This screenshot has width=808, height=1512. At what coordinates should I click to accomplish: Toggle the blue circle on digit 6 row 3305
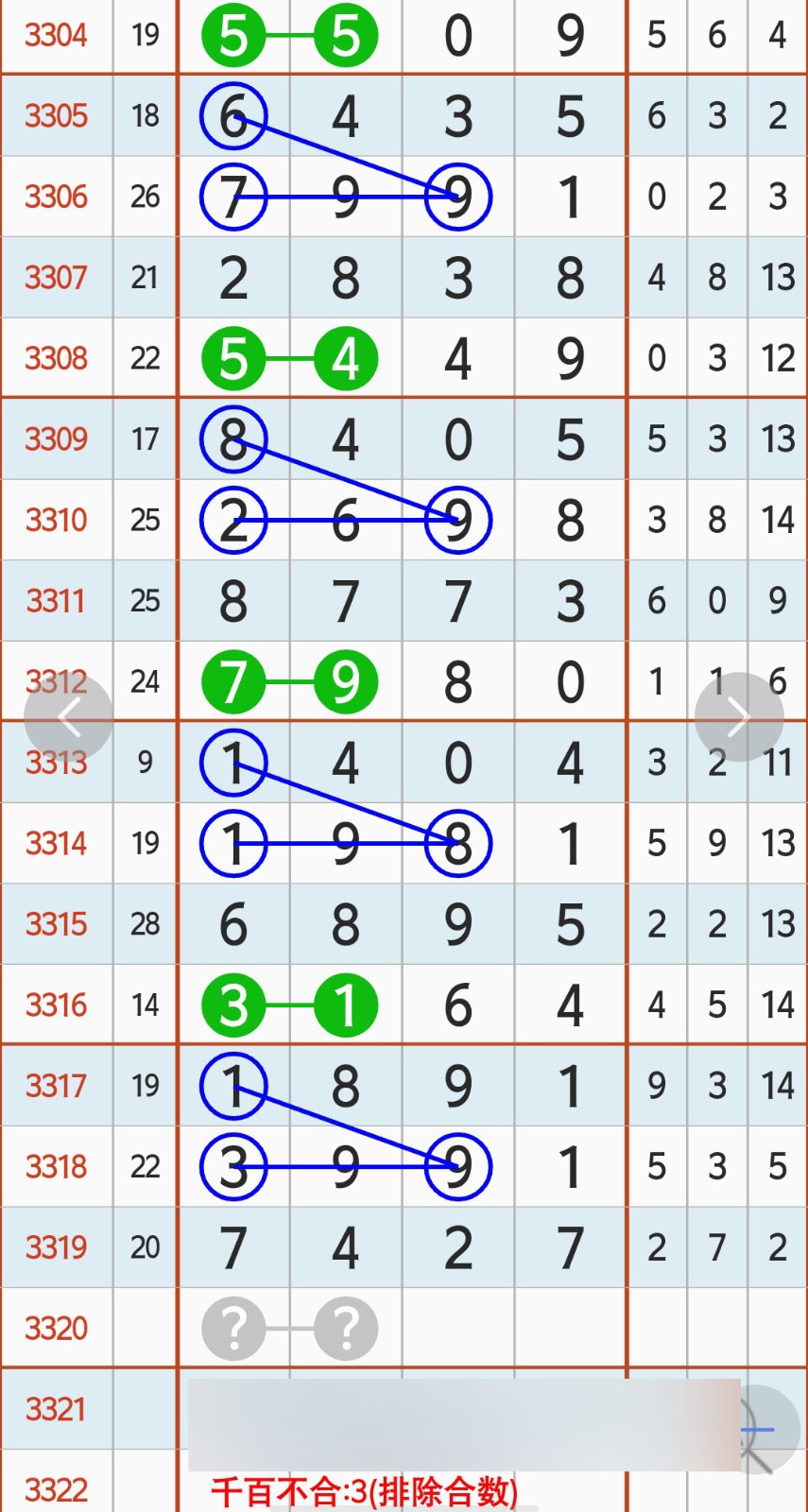(232, 116)
